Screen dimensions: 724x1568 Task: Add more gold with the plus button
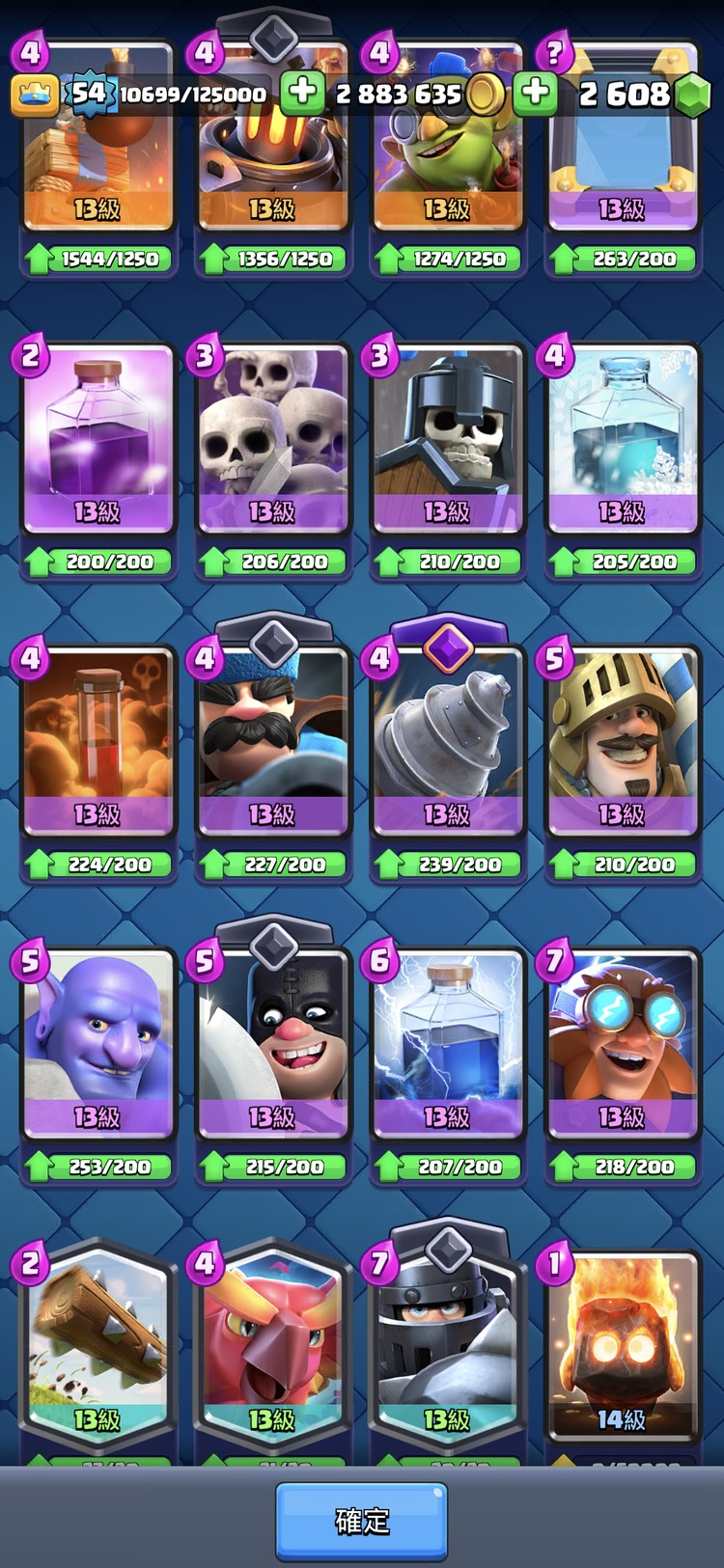pos(302,93)
